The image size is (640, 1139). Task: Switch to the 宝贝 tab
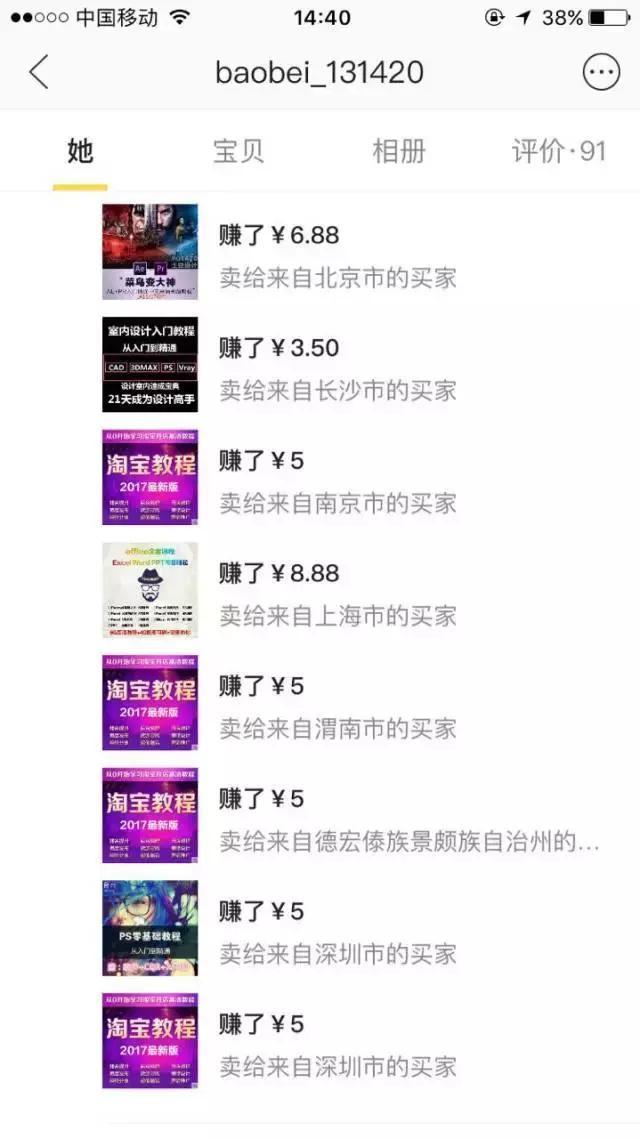(x=239, y=151)
